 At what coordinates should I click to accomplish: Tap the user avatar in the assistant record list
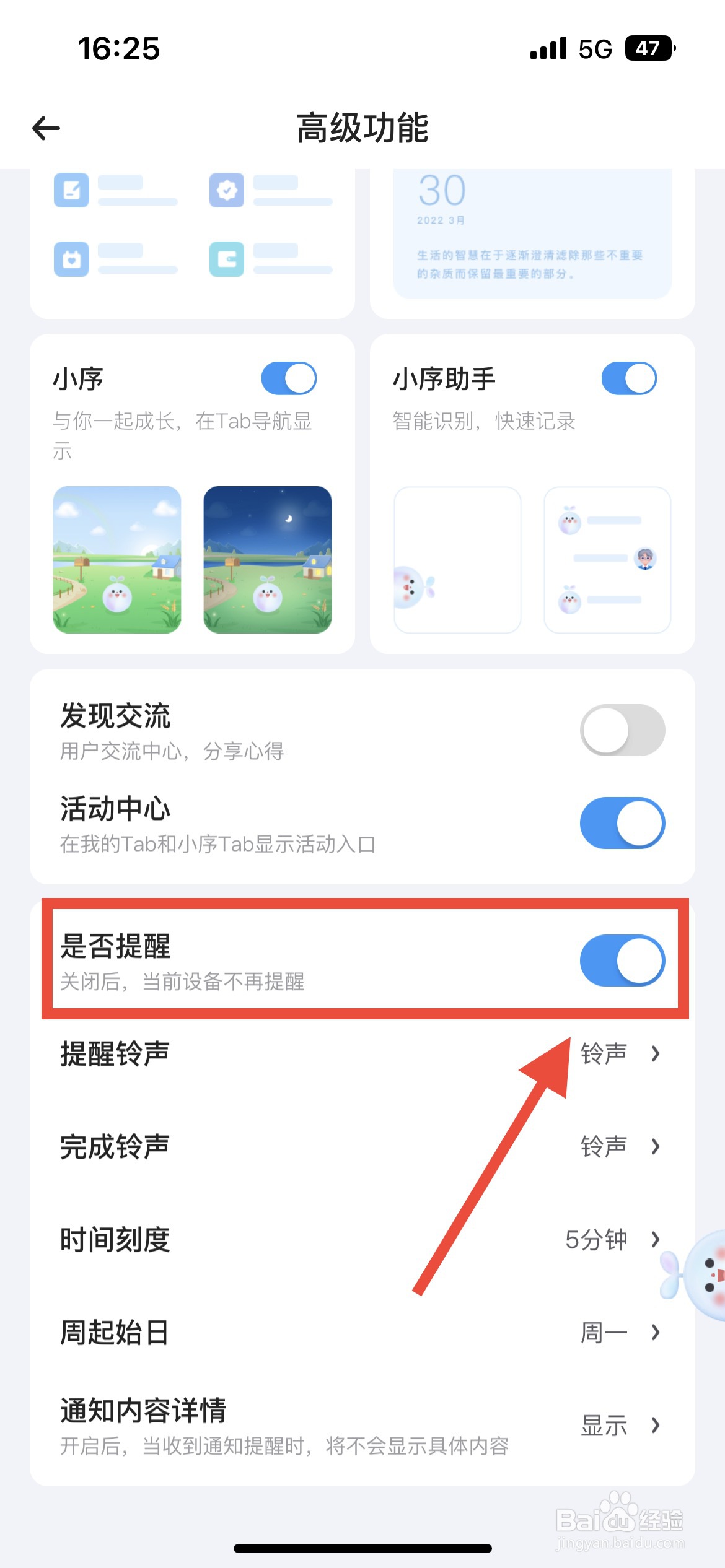click(x=646, y=559)
